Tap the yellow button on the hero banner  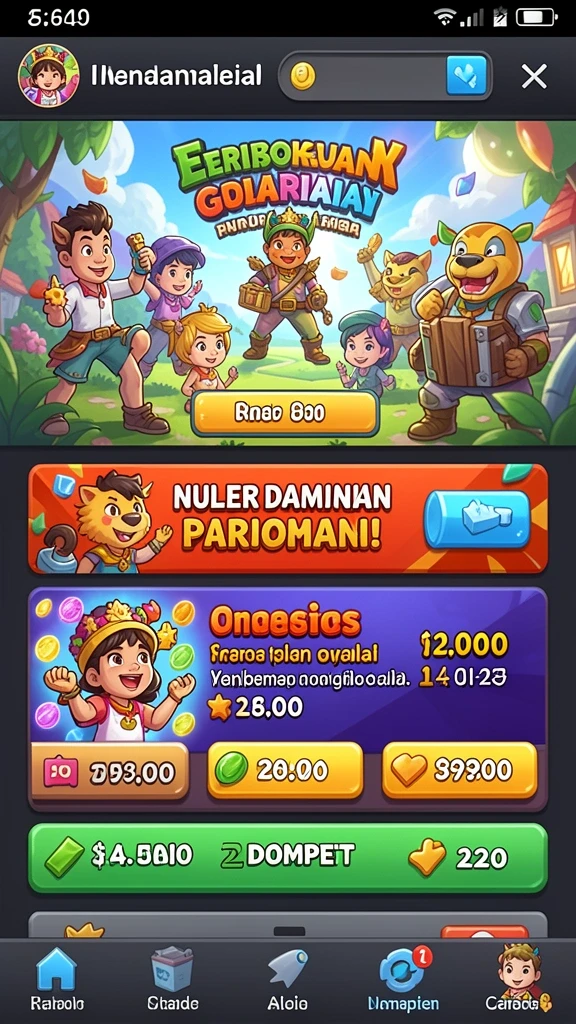click(x=285, y=413)
